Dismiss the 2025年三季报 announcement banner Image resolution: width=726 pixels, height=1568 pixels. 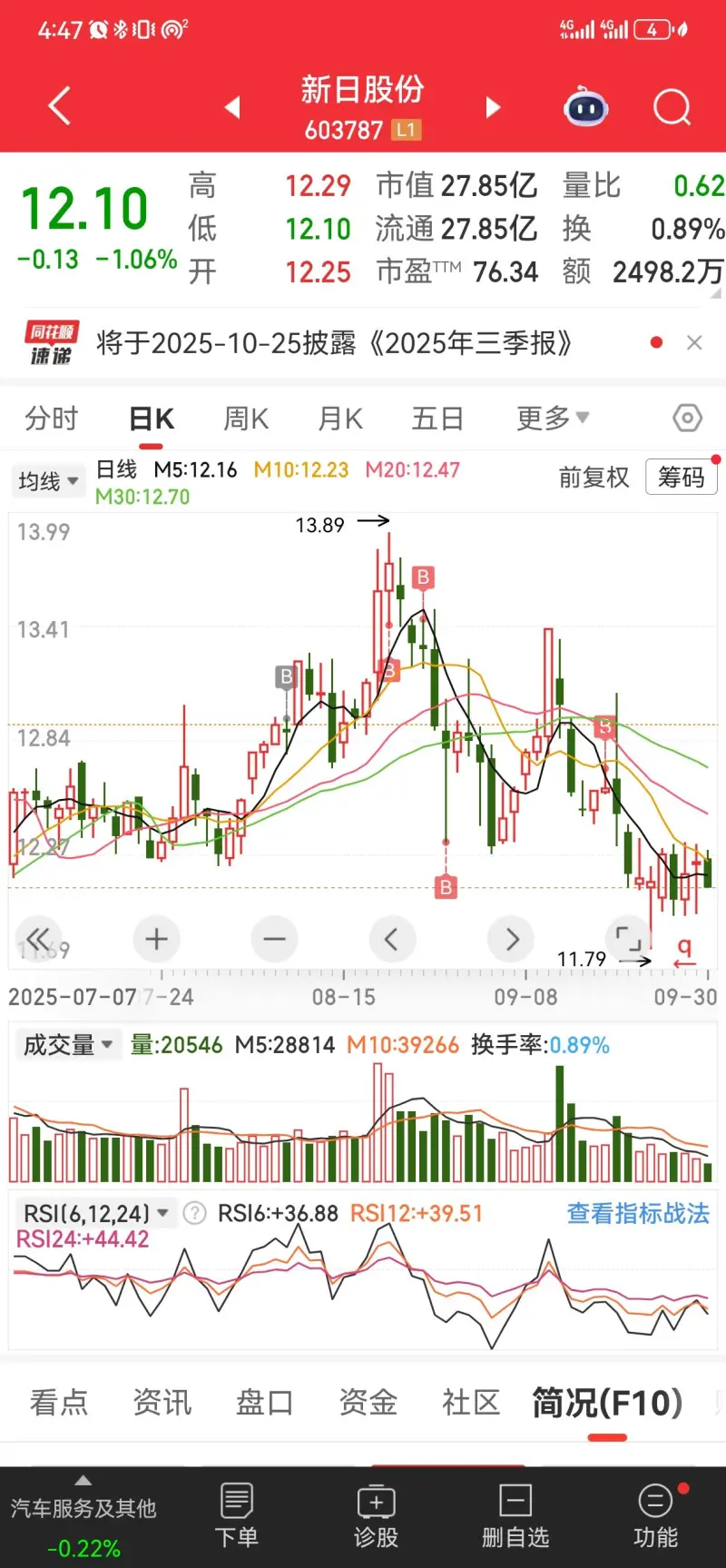694,342
